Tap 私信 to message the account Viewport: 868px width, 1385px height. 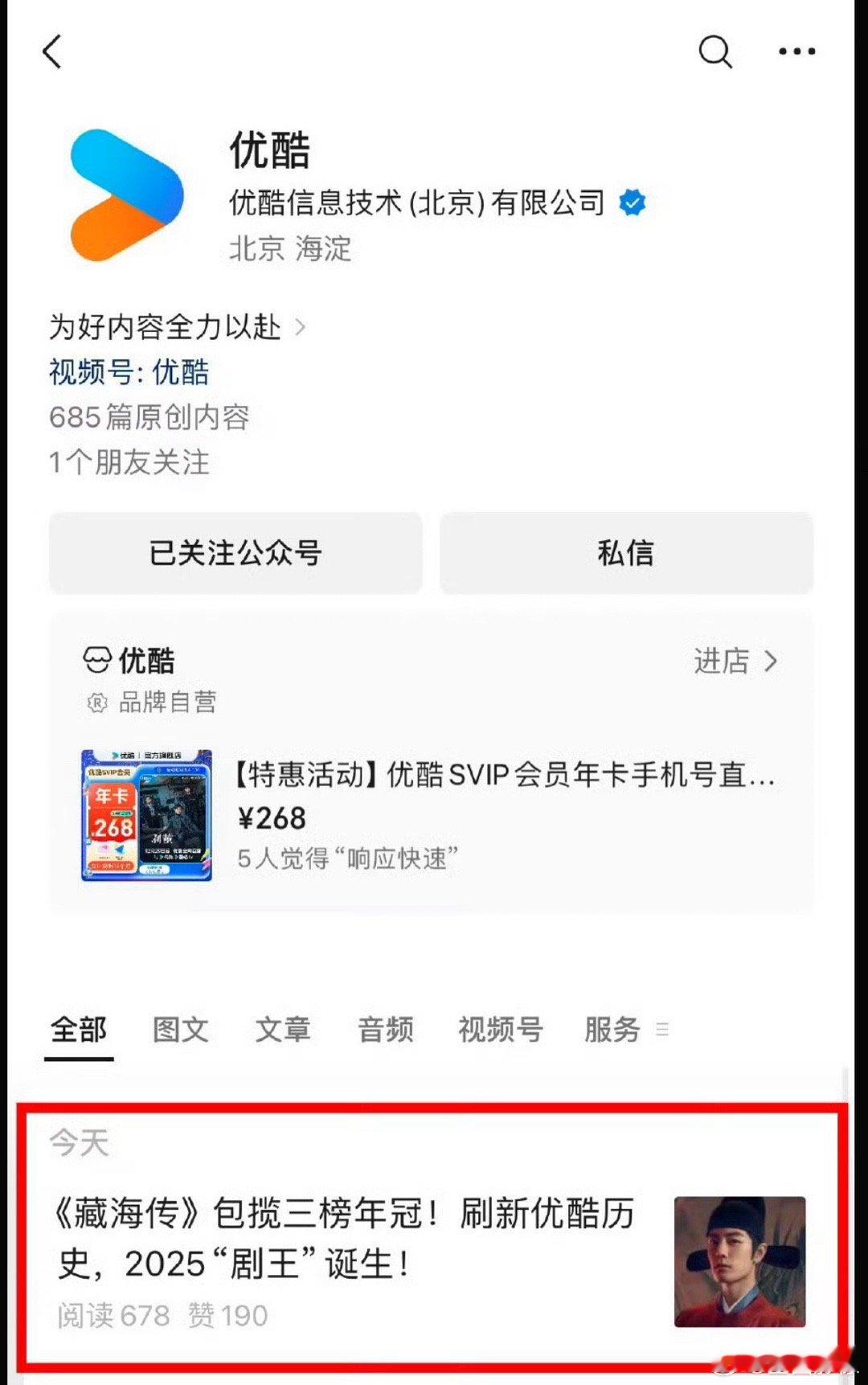pyautogui.click(x=626, y=552)
